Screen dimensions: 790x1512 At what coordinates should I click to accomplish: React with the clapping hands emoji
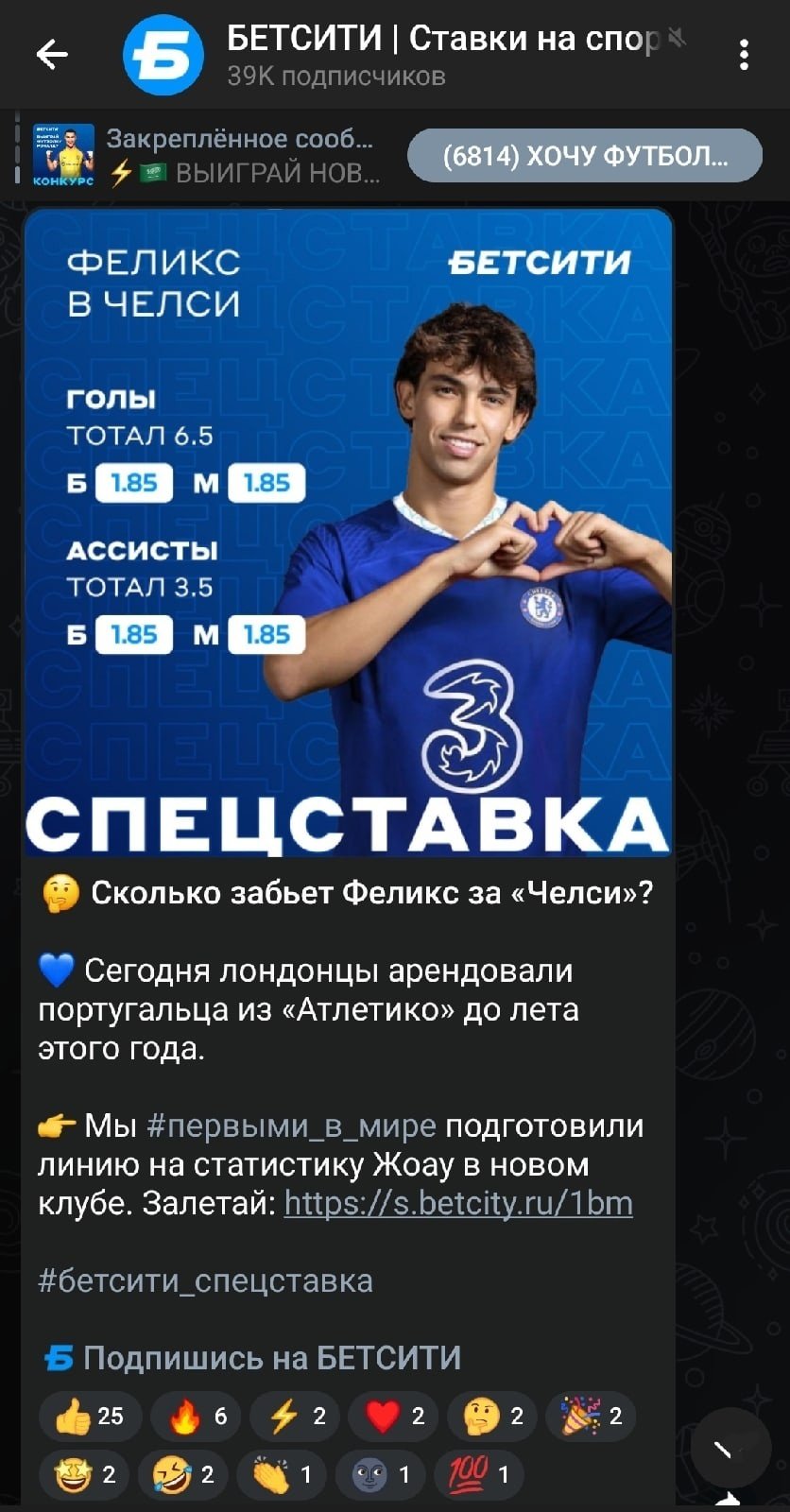pyautogui.click(x=282, y=1474)
